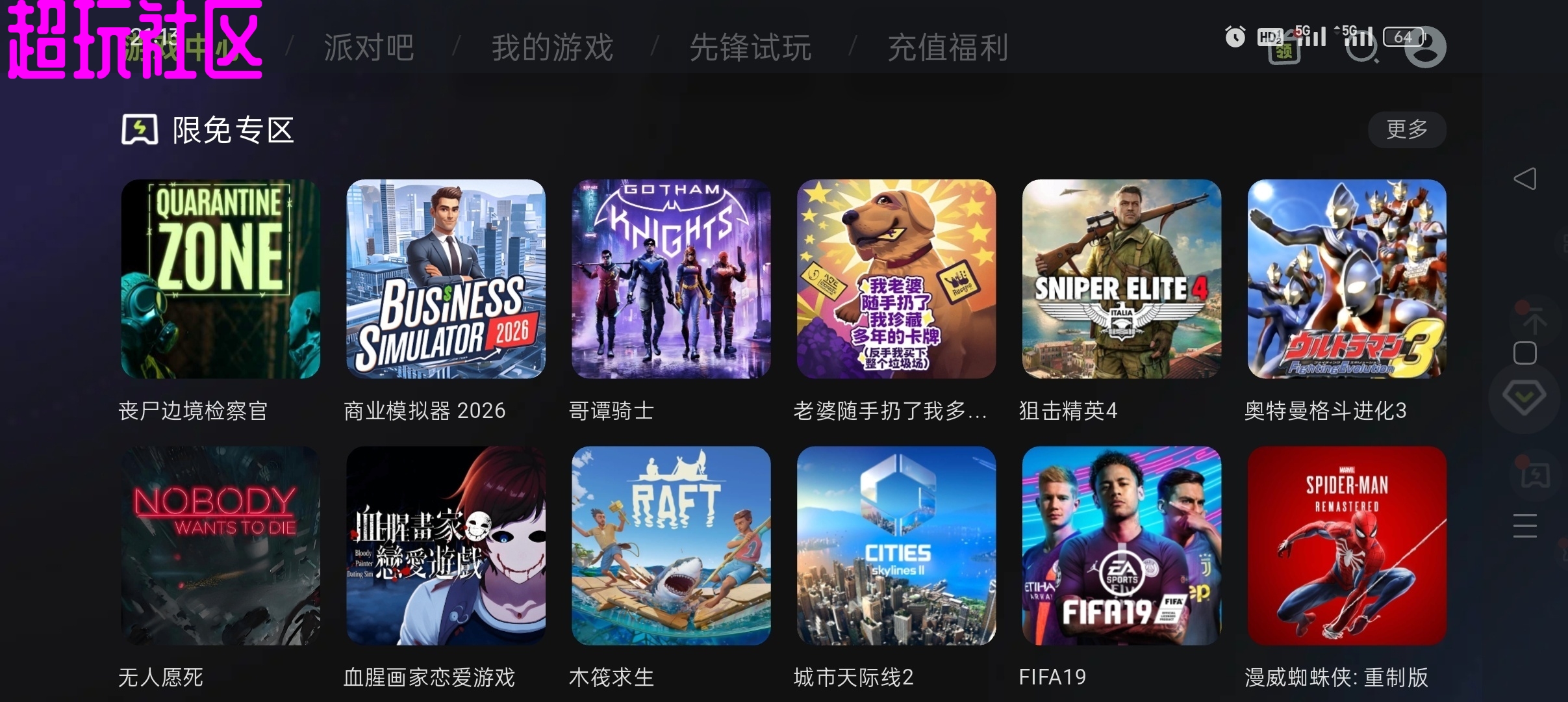Open 城市天际线2
The width and height of the screenshot is (1568, 702).
click(x=896, y=545)
